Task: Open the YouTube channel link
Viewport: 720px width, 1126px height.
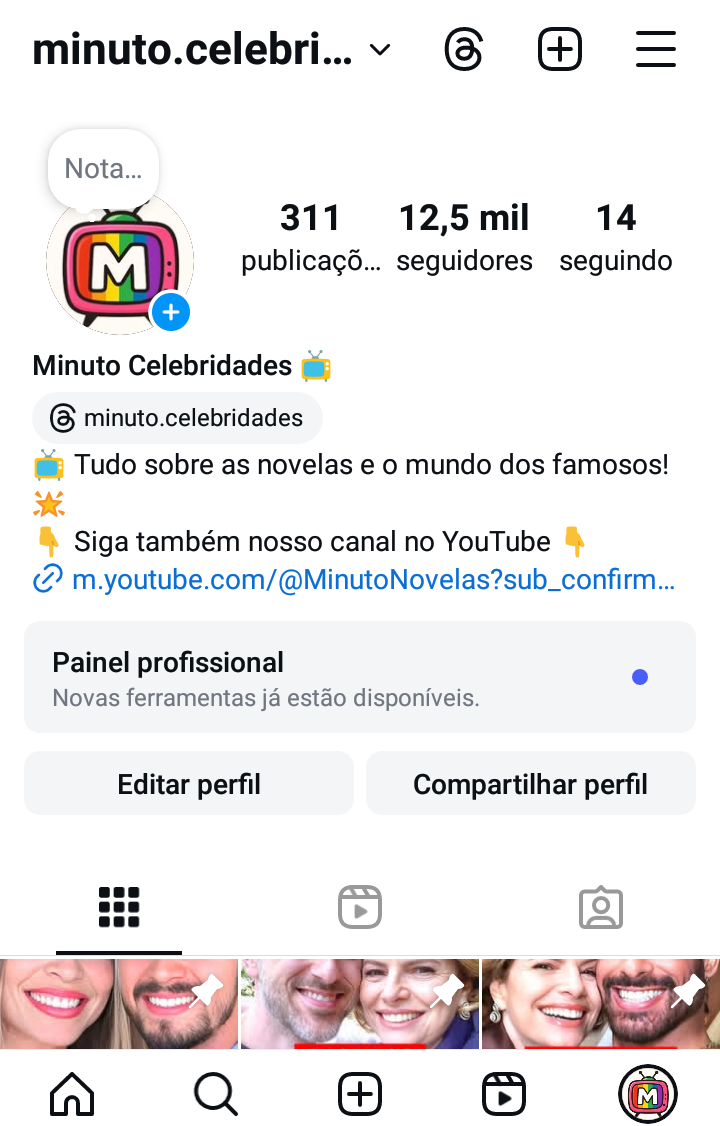Action: [372, 580]
